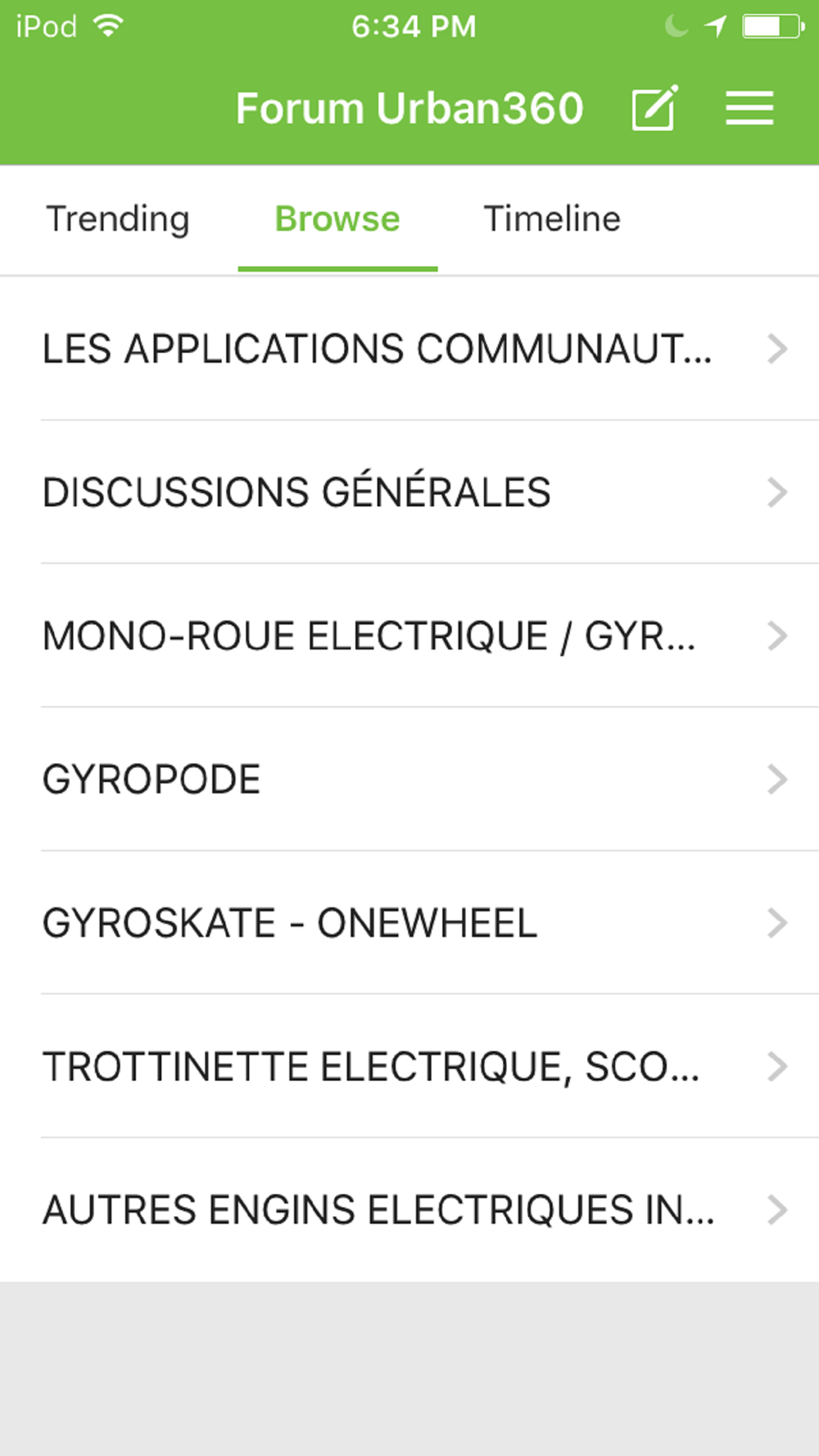Switch to the Timeline tab
819x1456 pixels.
point(552,219)
